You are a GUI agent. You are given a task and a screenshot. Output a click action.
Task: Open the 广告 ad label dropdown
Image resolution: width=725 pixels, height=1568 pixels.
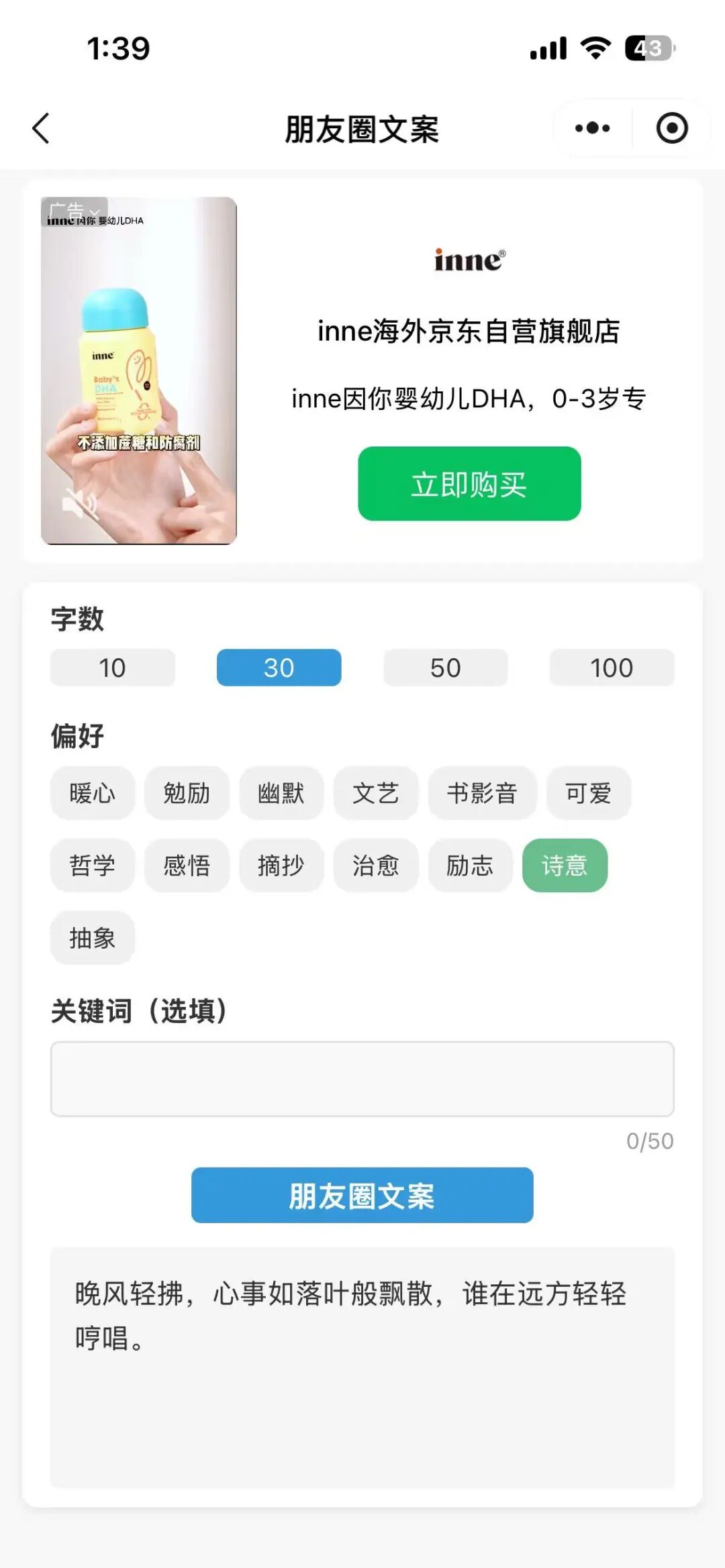click(75, 211)
